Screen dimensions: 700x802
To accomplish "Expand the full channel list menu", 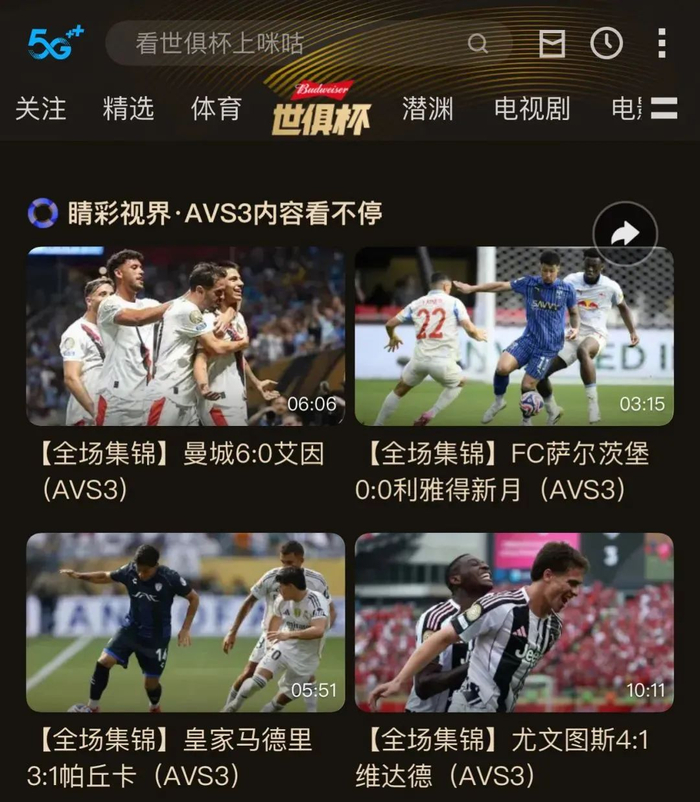I will [x=664, y=108].
